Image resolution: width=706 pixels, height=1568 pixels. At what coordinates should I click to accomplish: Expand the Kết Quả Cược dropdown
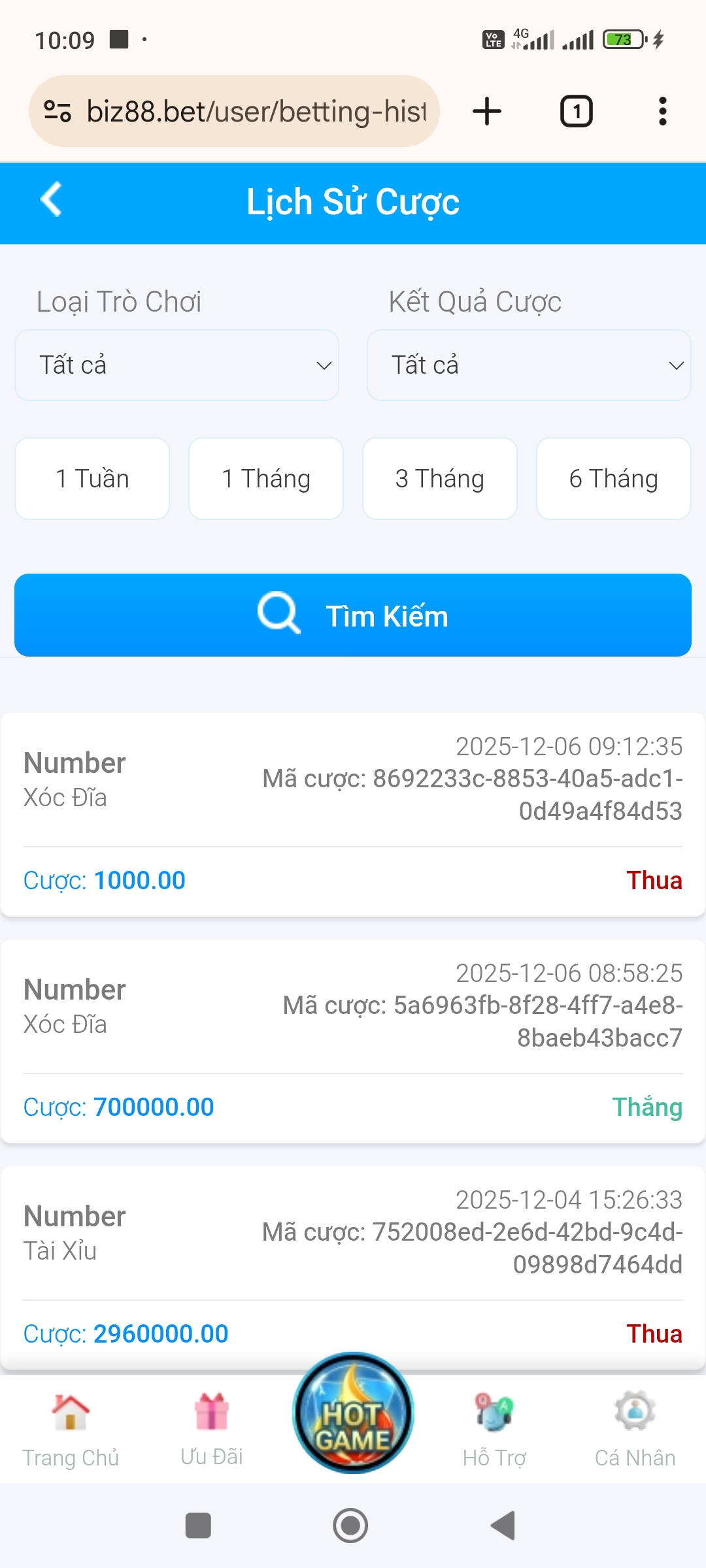529,365
